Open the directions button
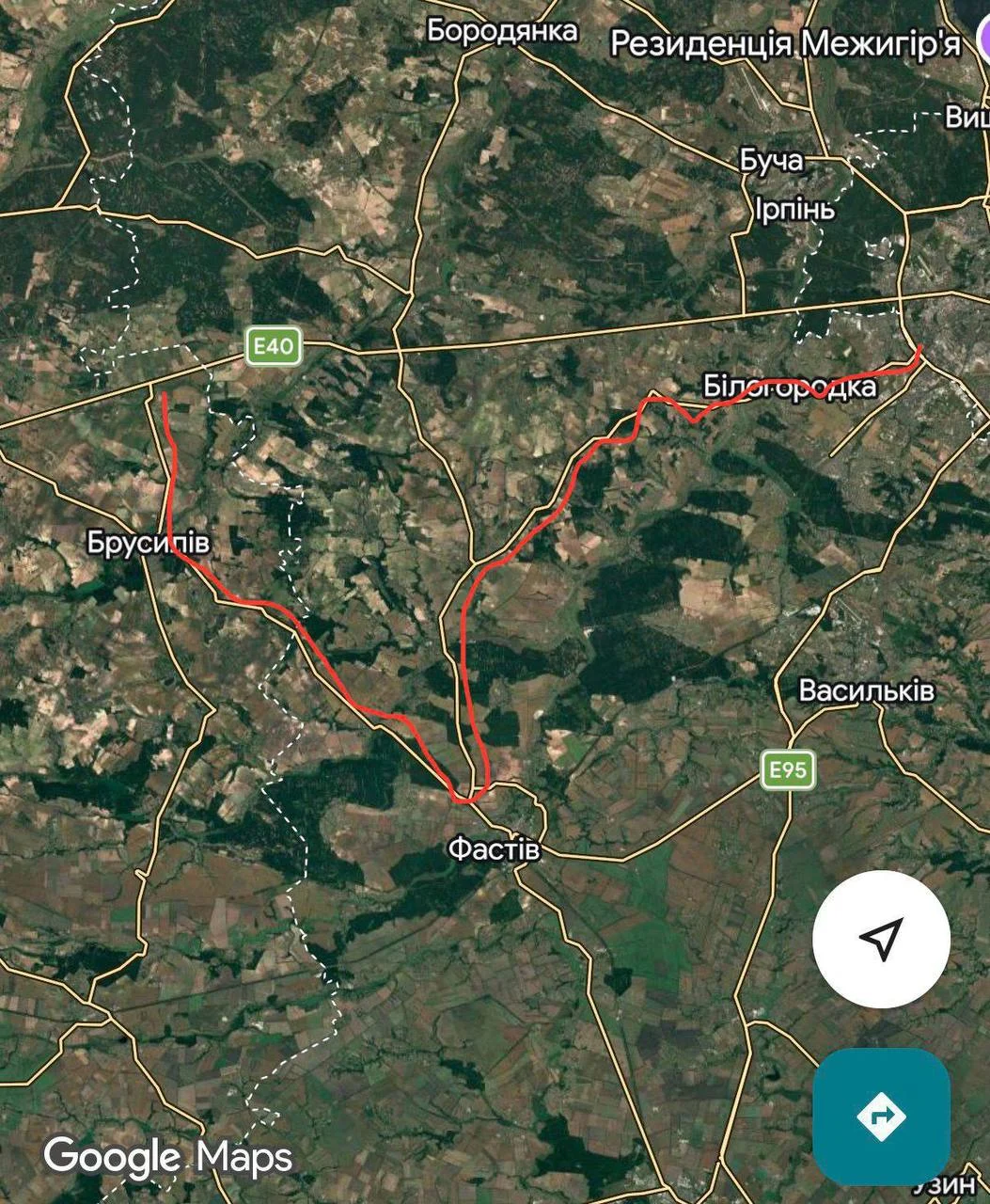This screenshot has height=1204, width=990. [881, 1117]
